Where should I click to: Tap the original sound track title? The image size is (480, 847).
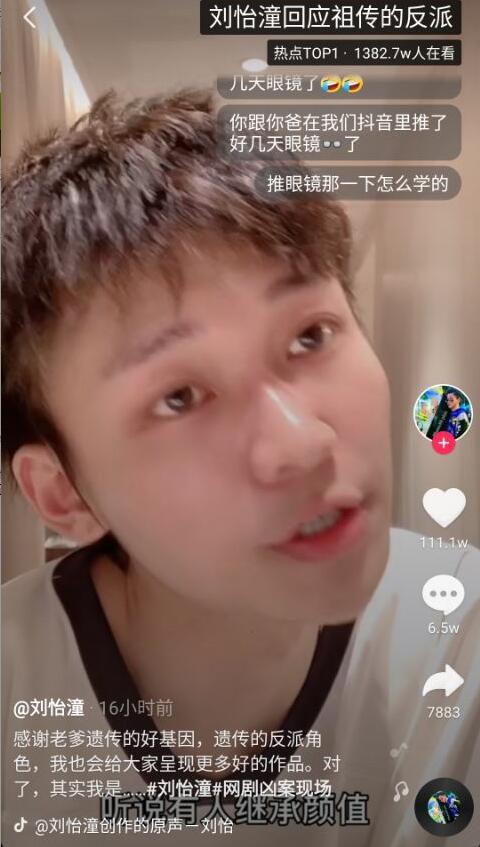point(133,826)
